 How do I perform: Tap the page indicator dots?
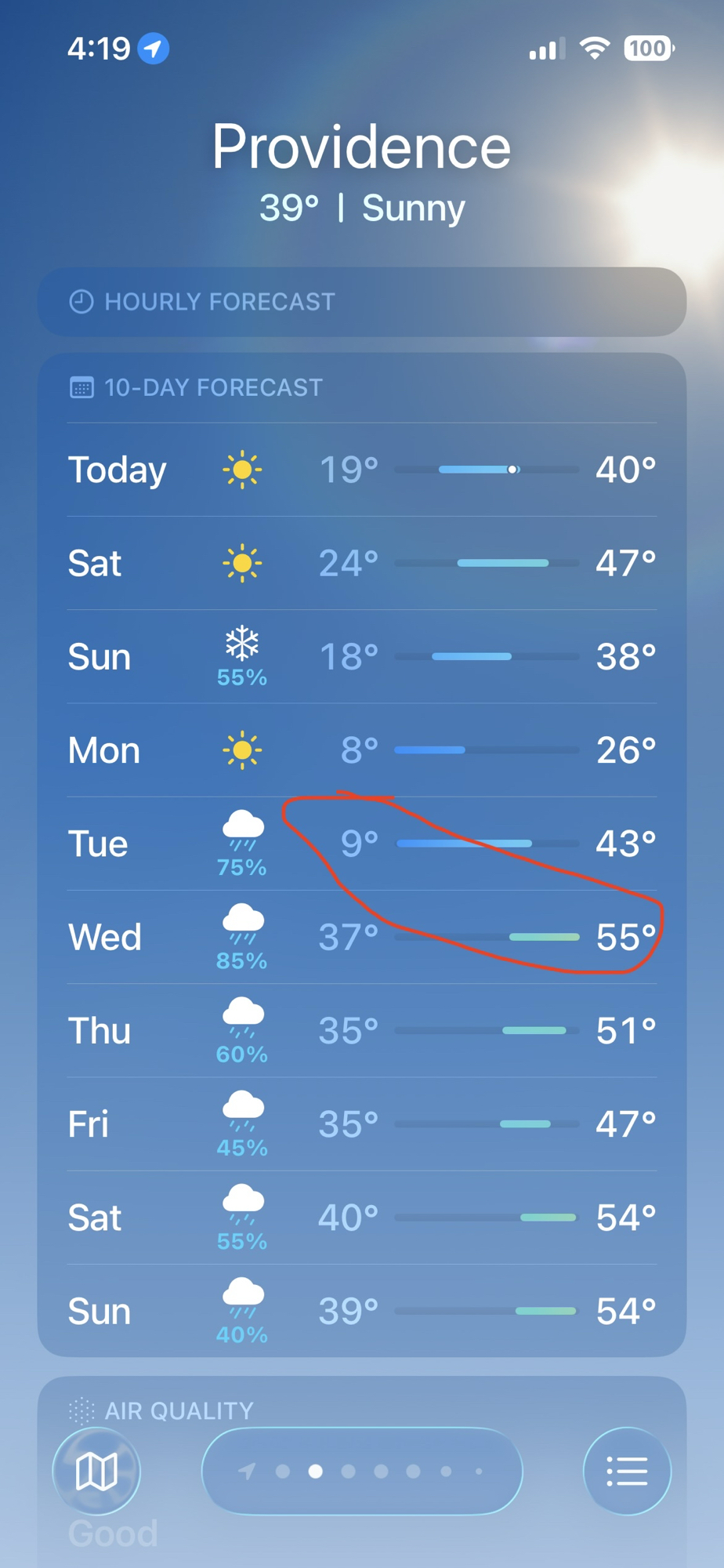click(362, 1471)
